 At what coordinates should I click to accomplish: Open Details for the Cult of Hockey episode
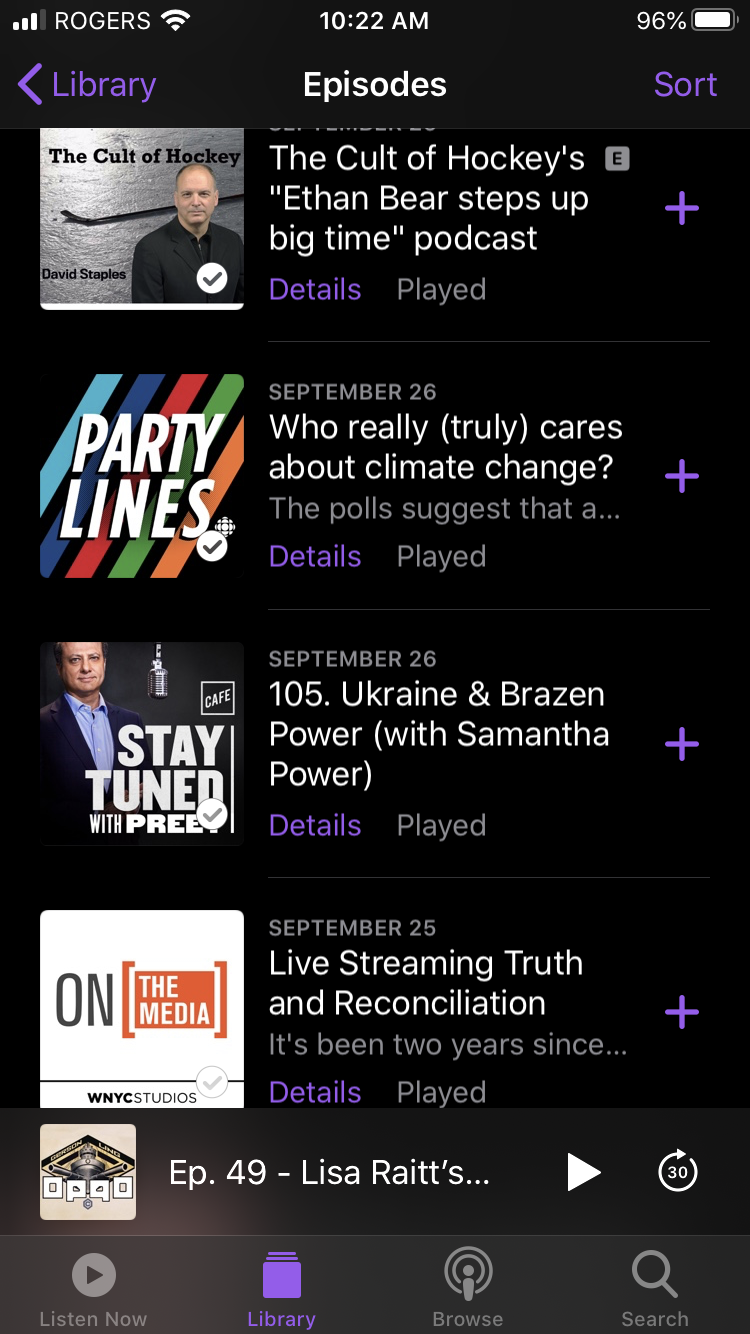click(x=315, y=290)
